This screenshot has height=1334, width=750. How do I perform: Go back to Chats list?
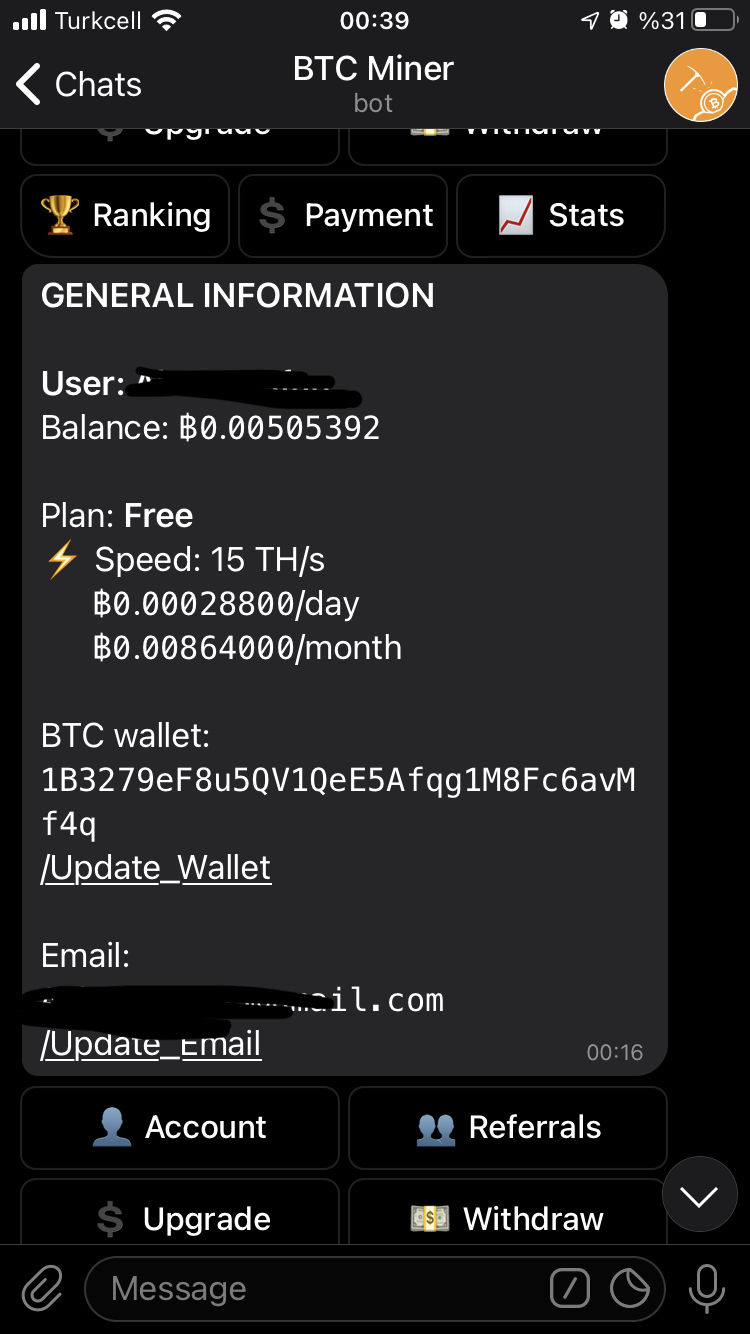(80, 85)
